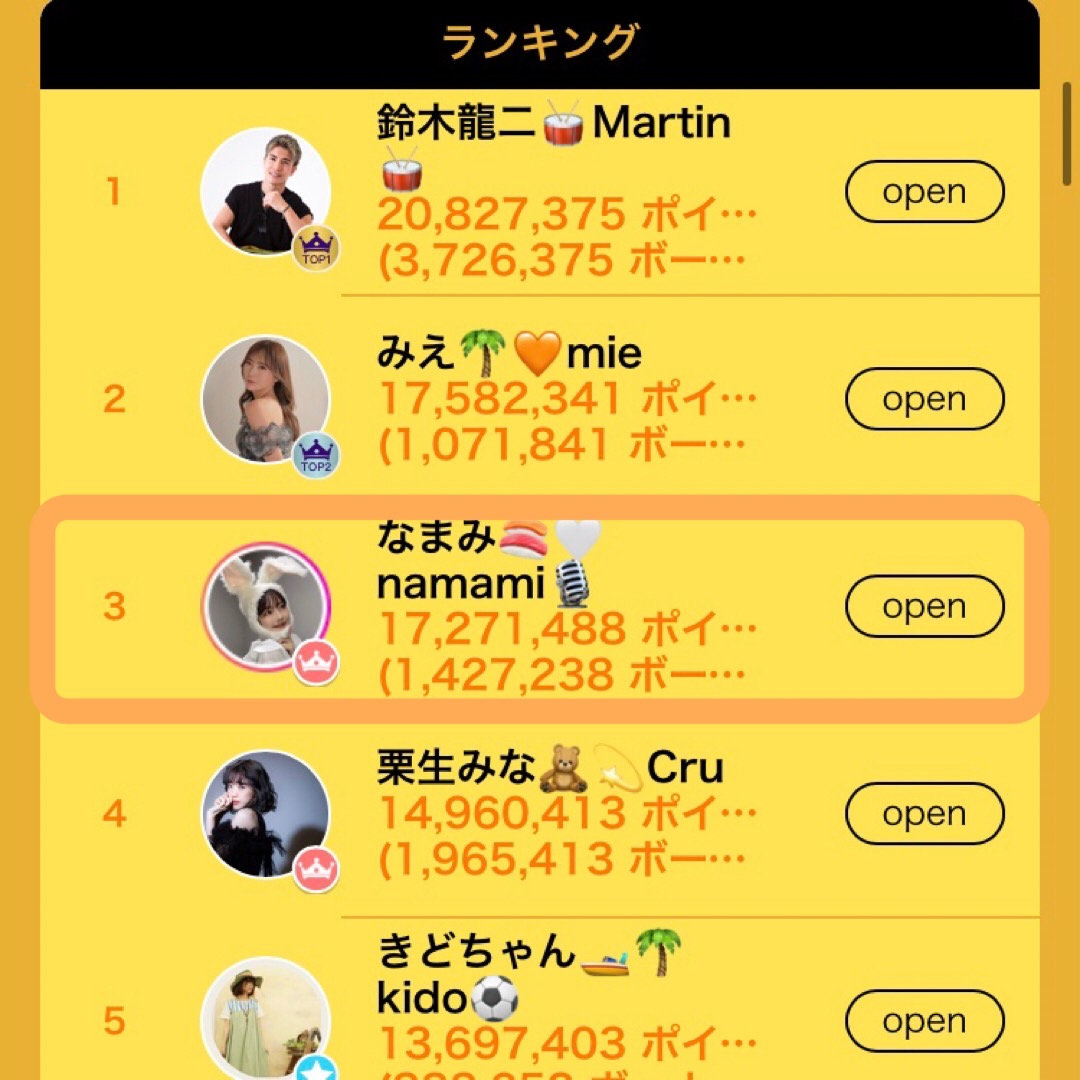Tap open button for きどちゃん kido
Image resolution: width=1080 pixels, height=1080 pixels.
coord(924,1021)
